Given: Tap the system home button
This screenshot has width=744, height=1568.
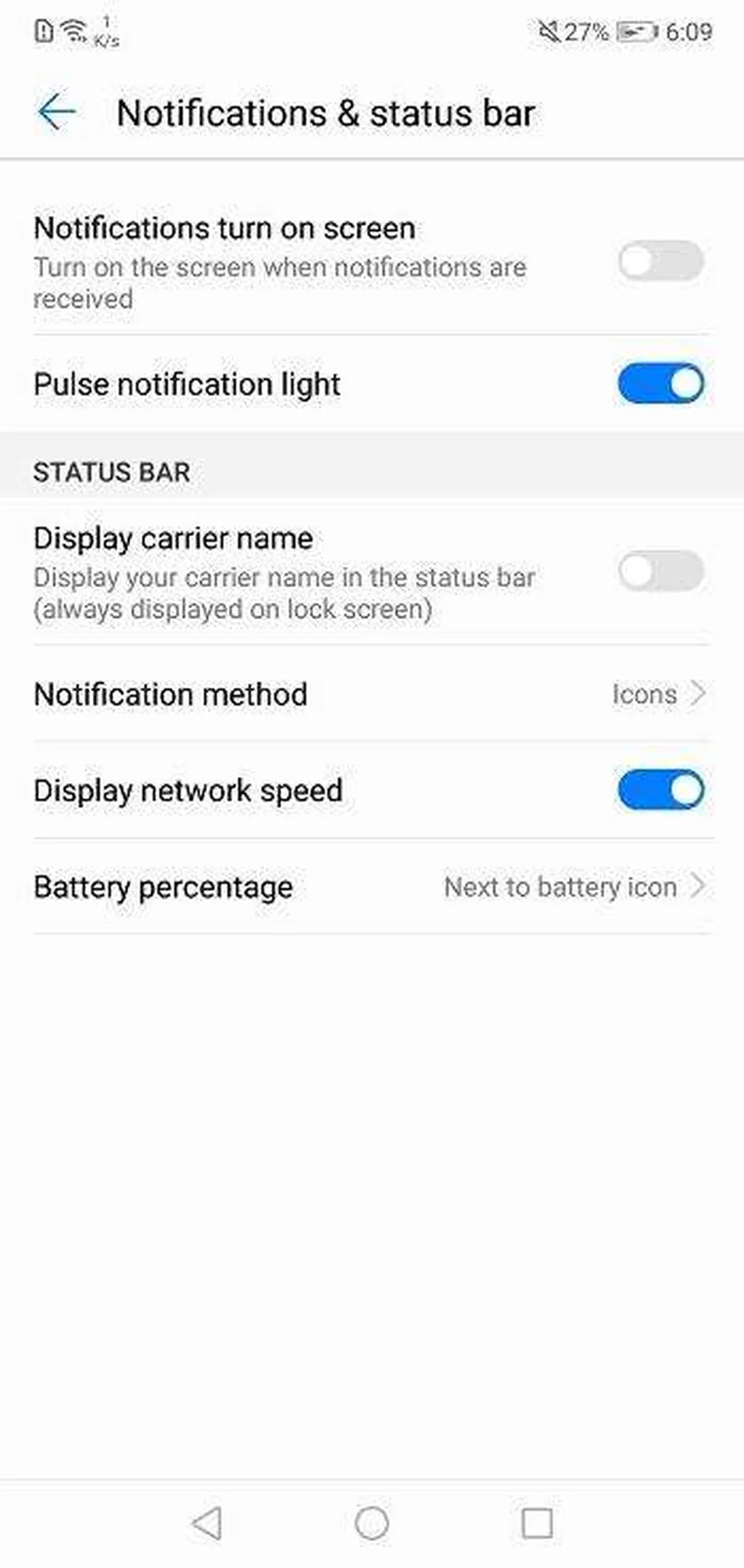Looking at the screenshot, I should (x=371, y=1523).
